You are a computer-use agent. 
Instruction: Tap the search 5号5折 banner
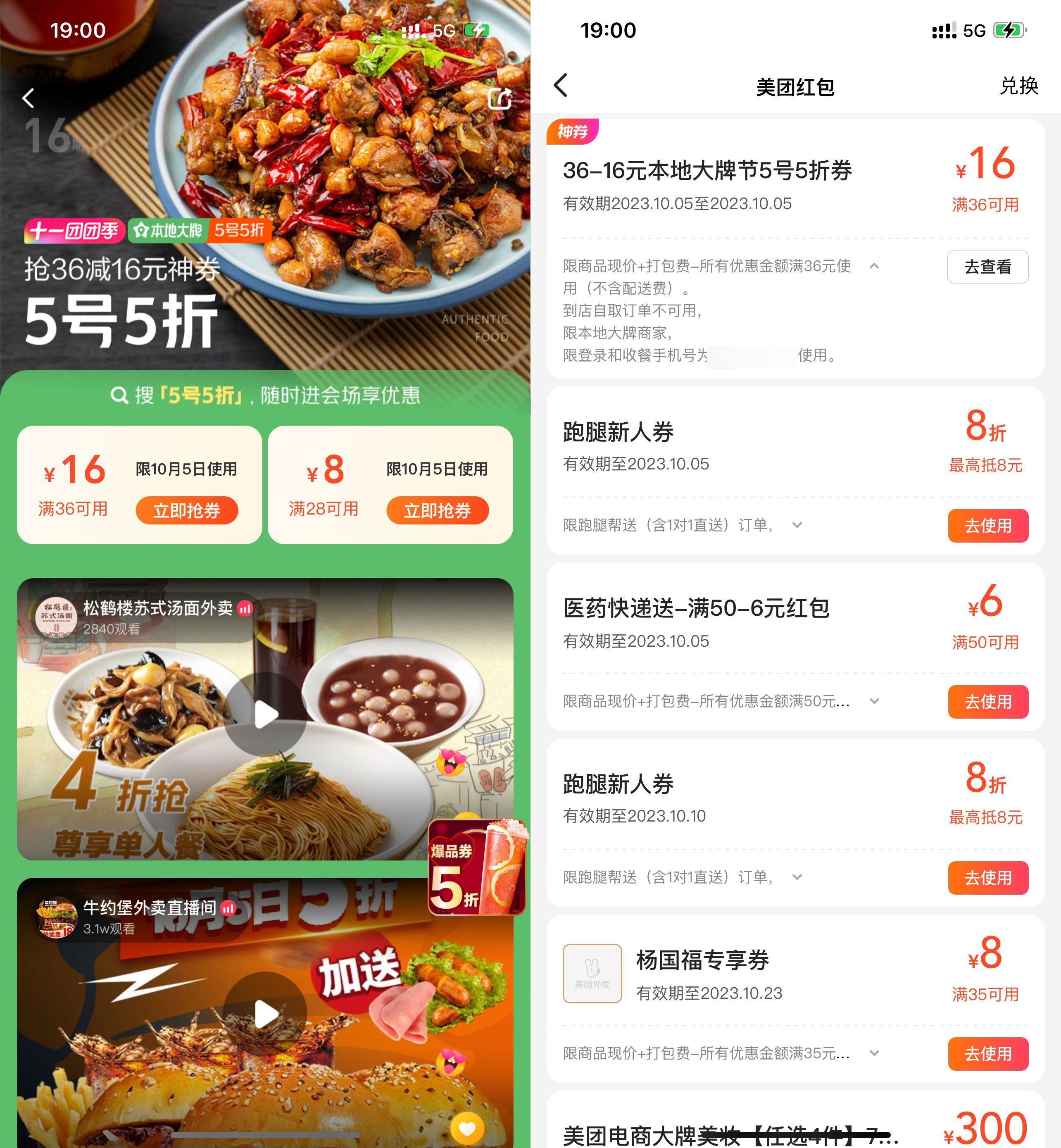265,395
